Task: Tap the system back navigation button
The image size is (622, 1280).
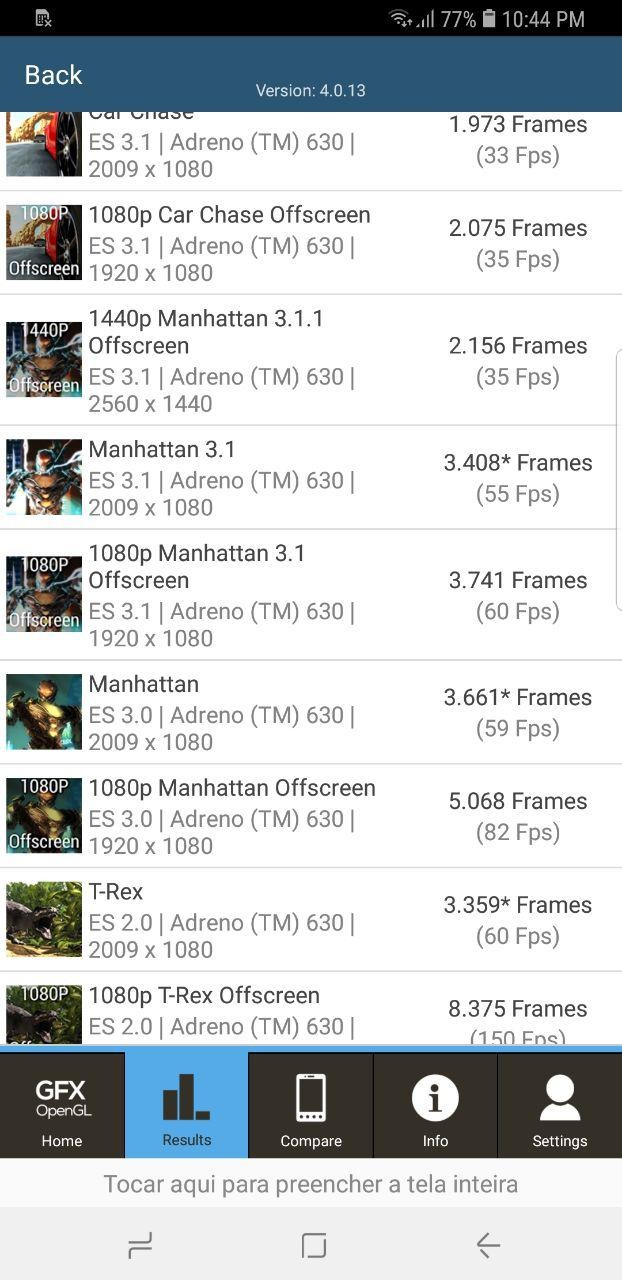Action: [488, 1245]
